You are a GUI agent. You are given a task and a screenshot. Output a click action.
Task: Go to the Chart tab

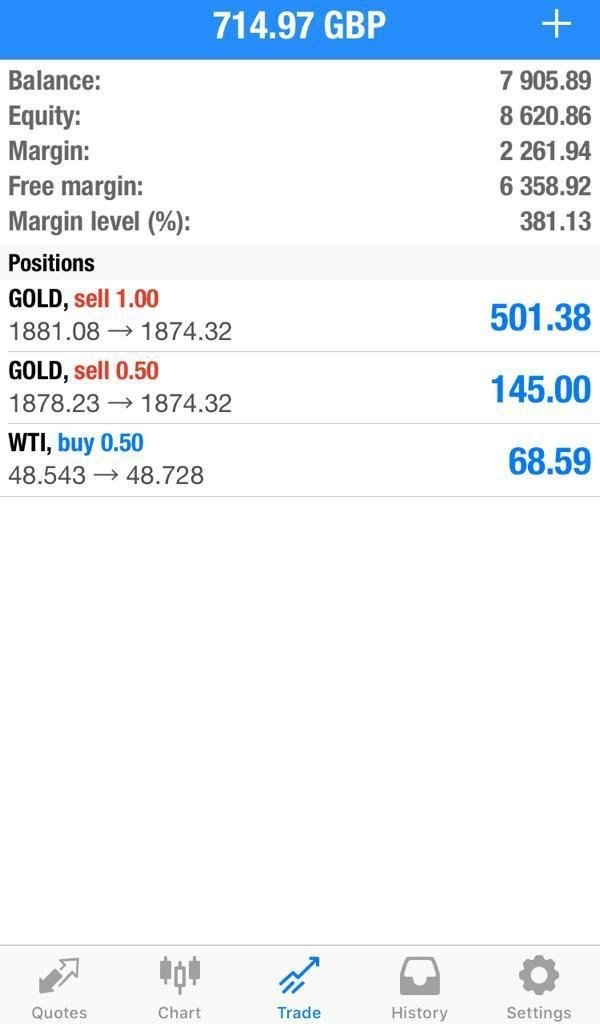click(180, 986)
